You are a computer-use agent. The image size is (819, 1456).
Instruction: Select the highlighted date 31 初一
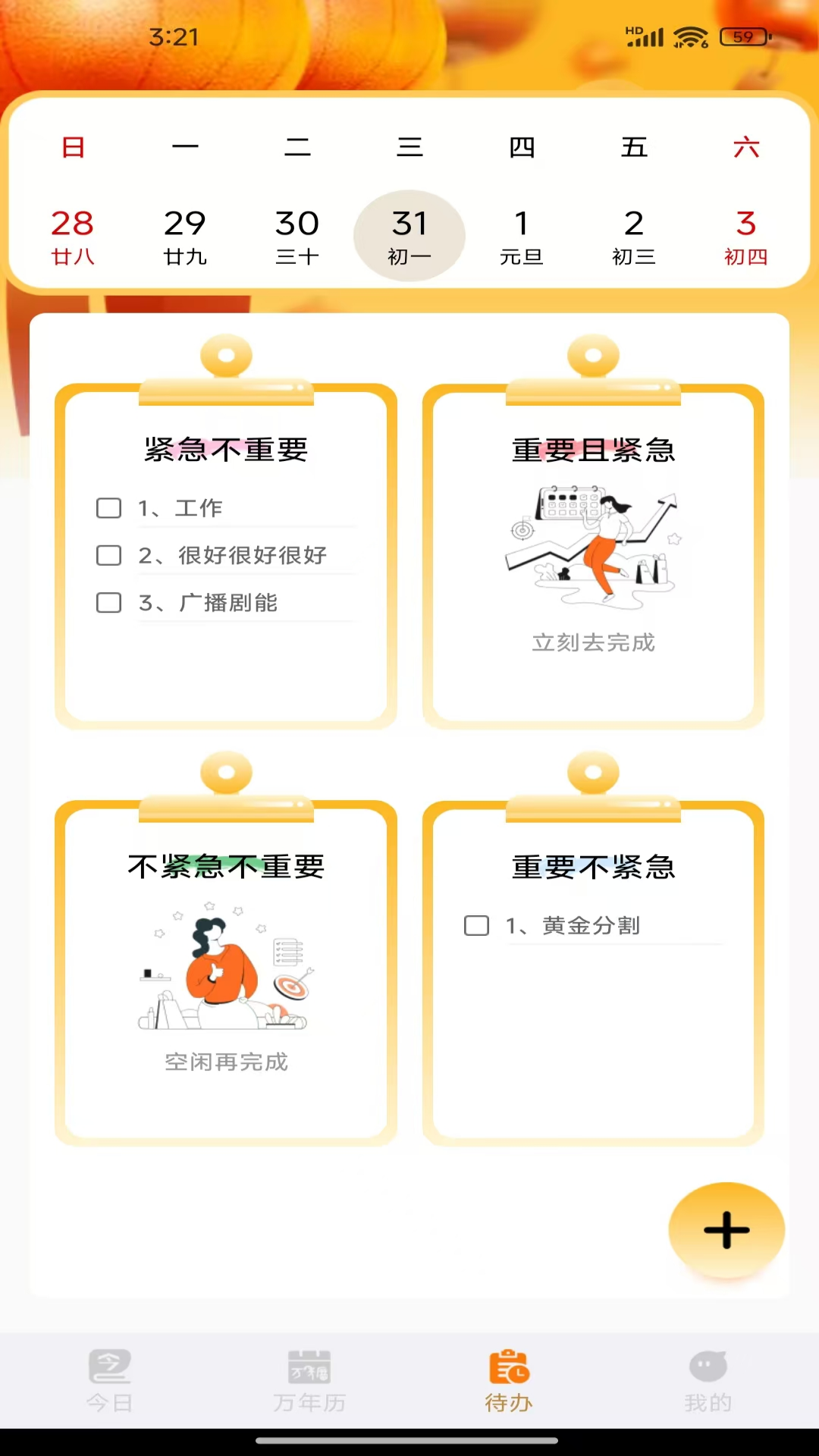click(409, 234)
